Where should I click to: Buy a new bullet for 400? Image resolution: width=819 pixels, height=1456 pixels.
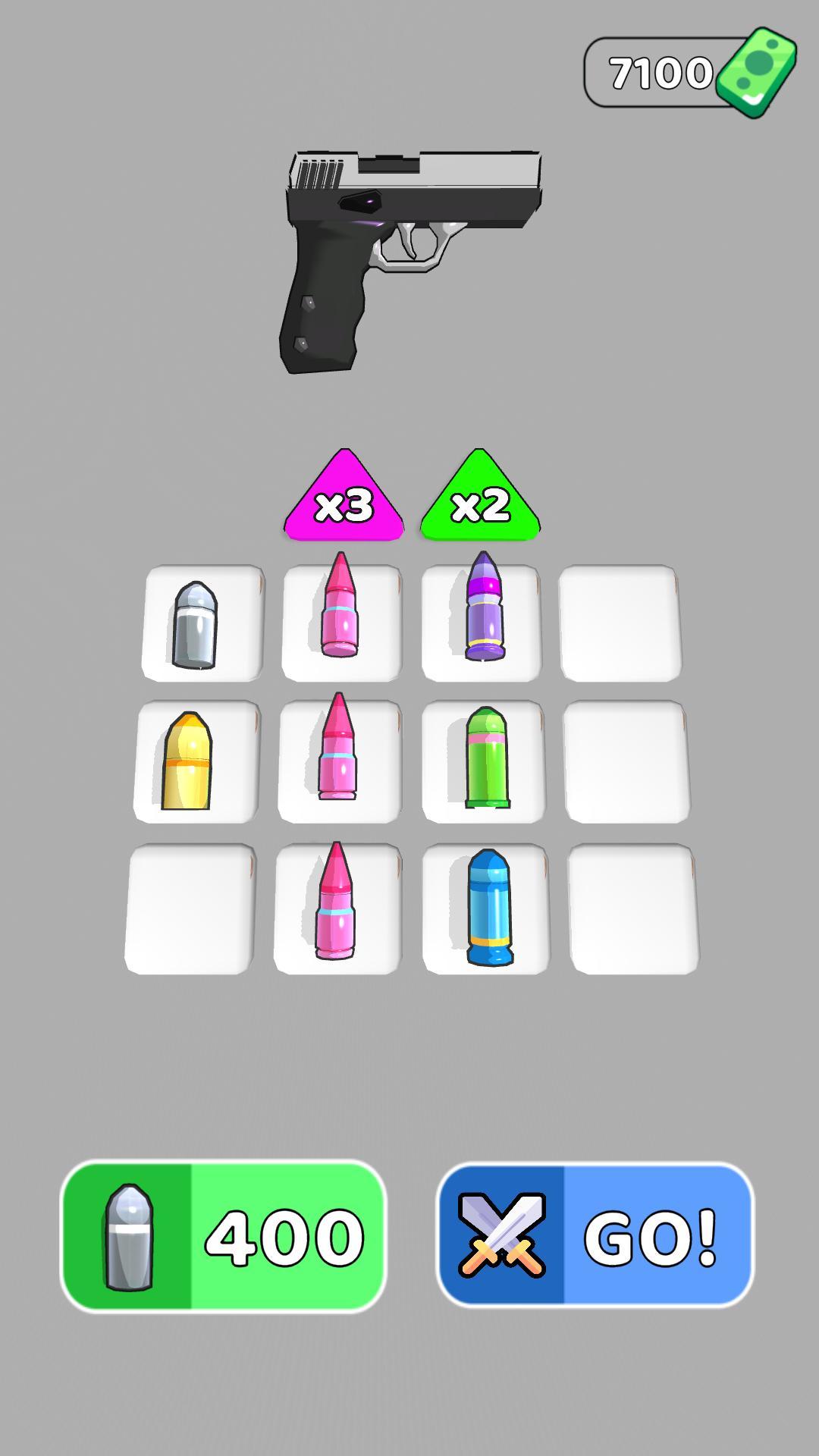223,1236
